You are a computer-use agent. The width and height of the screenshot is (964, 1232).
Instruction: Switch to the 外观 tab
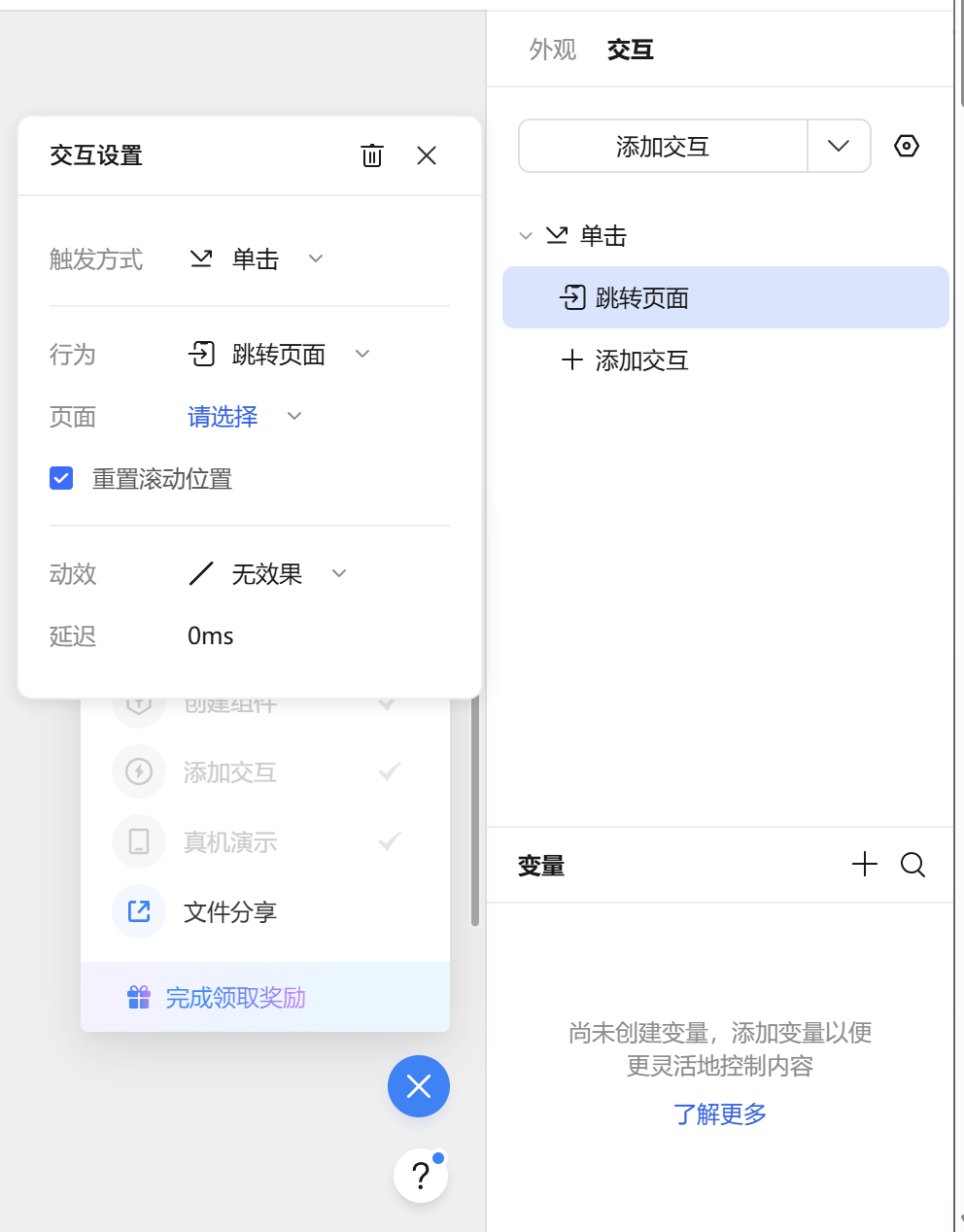(x=552, y=50)
